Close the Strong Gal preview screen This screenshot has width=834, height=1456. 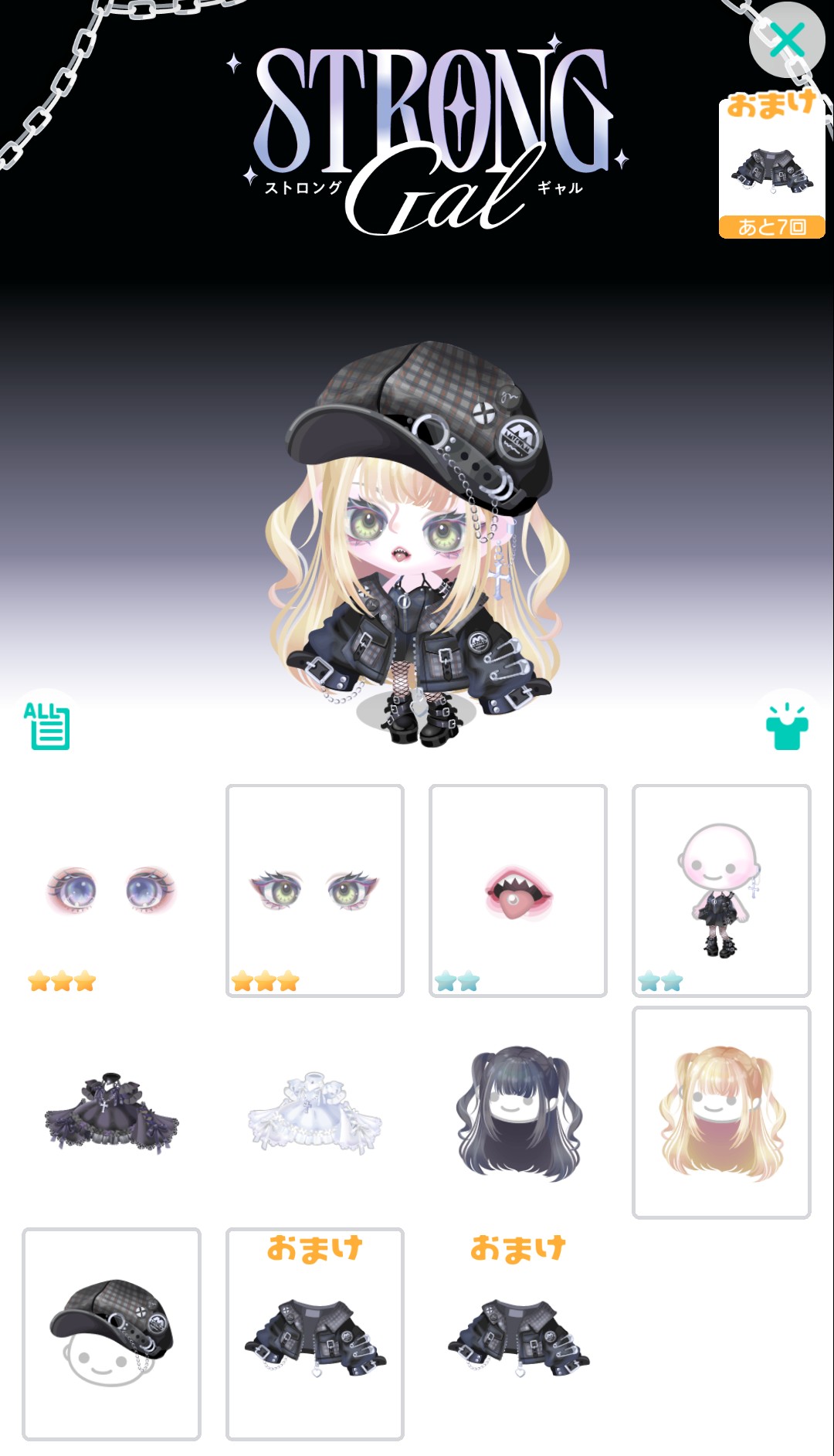tap(786, 40)
